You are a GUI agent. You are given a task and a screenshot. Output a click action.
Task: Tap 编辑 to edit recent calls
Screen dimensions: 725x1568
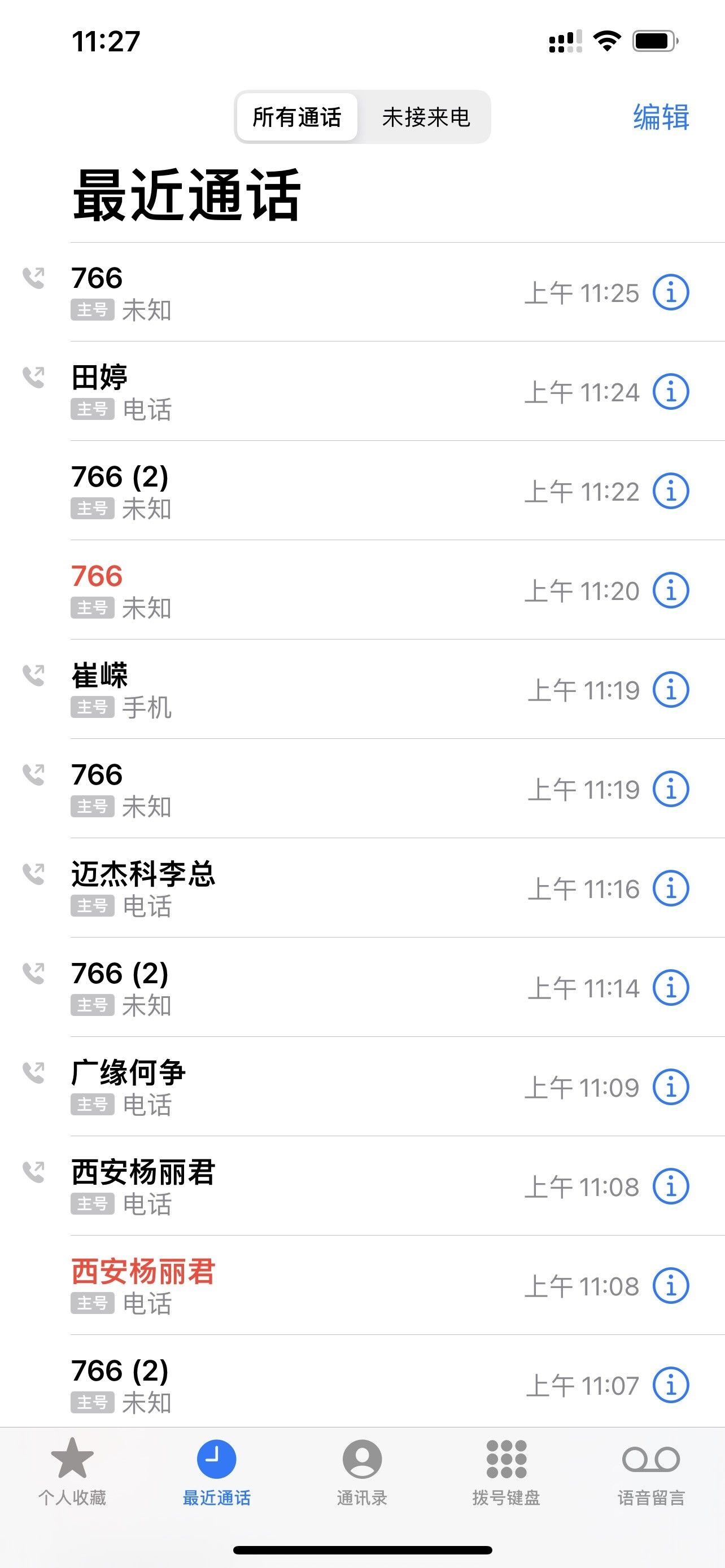coord(661,117)
